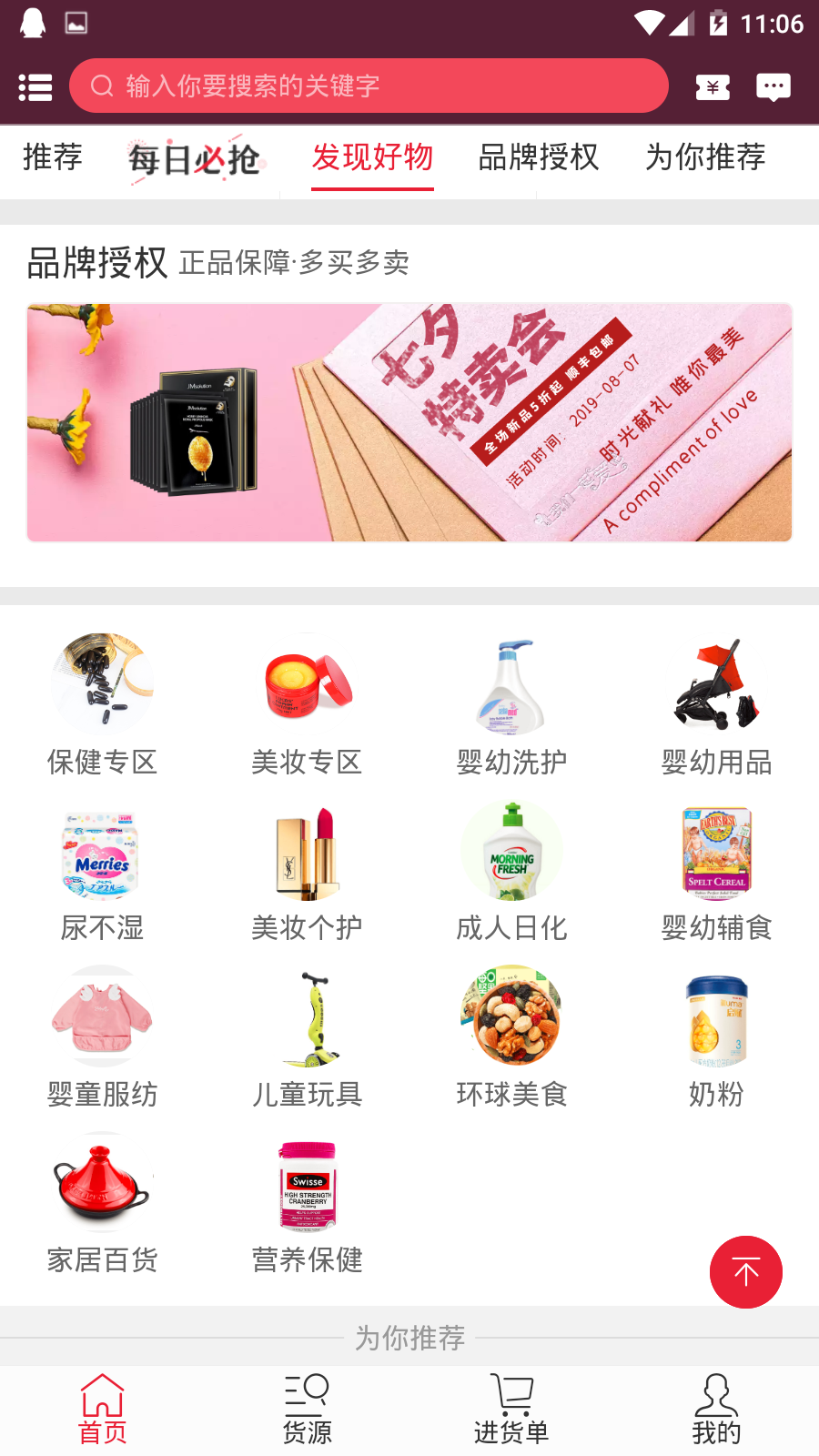The height and width of the screenshot is (1456, 819).
Task: Switch to the 推荐 tab
Action: [x=53, y=157]
